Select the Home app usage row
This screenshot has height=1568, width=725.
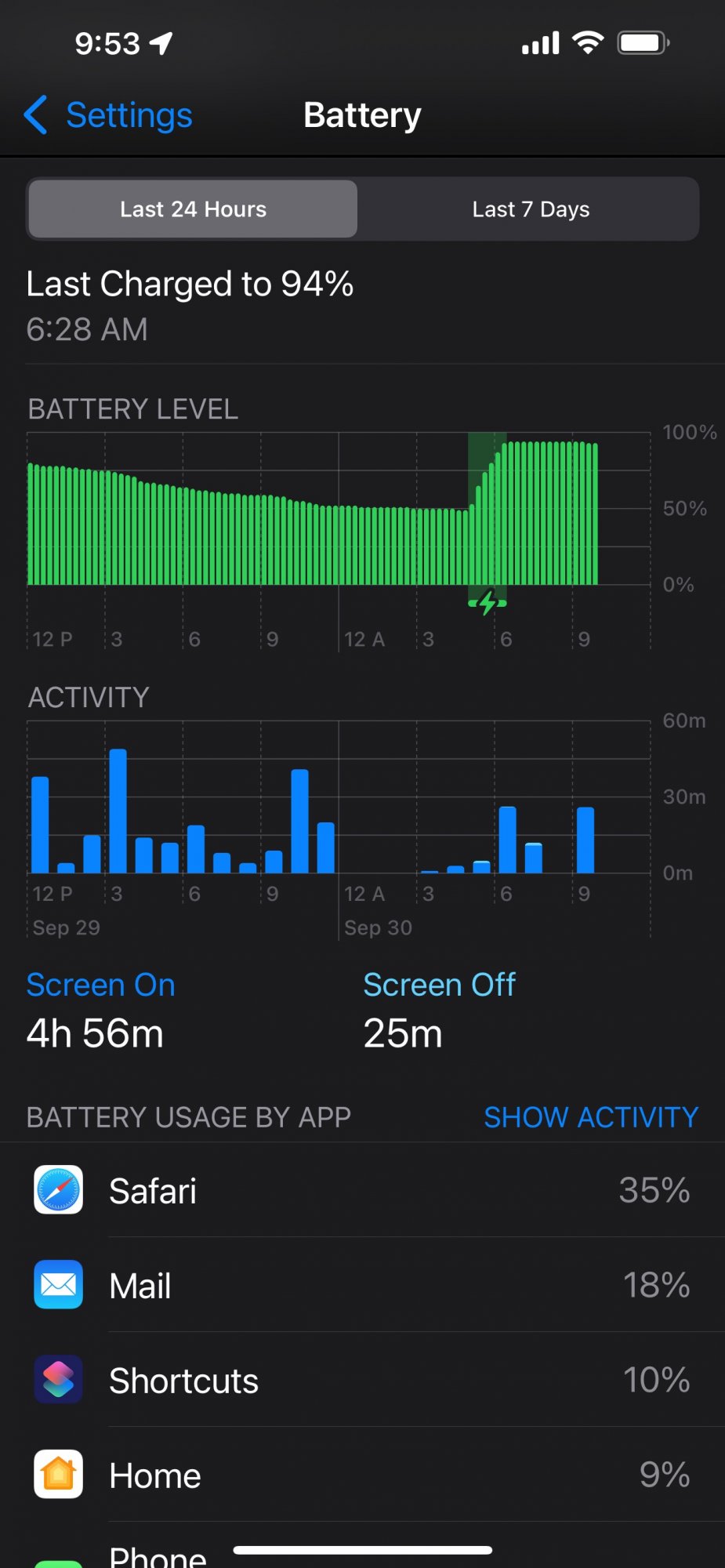point(362,1475)
